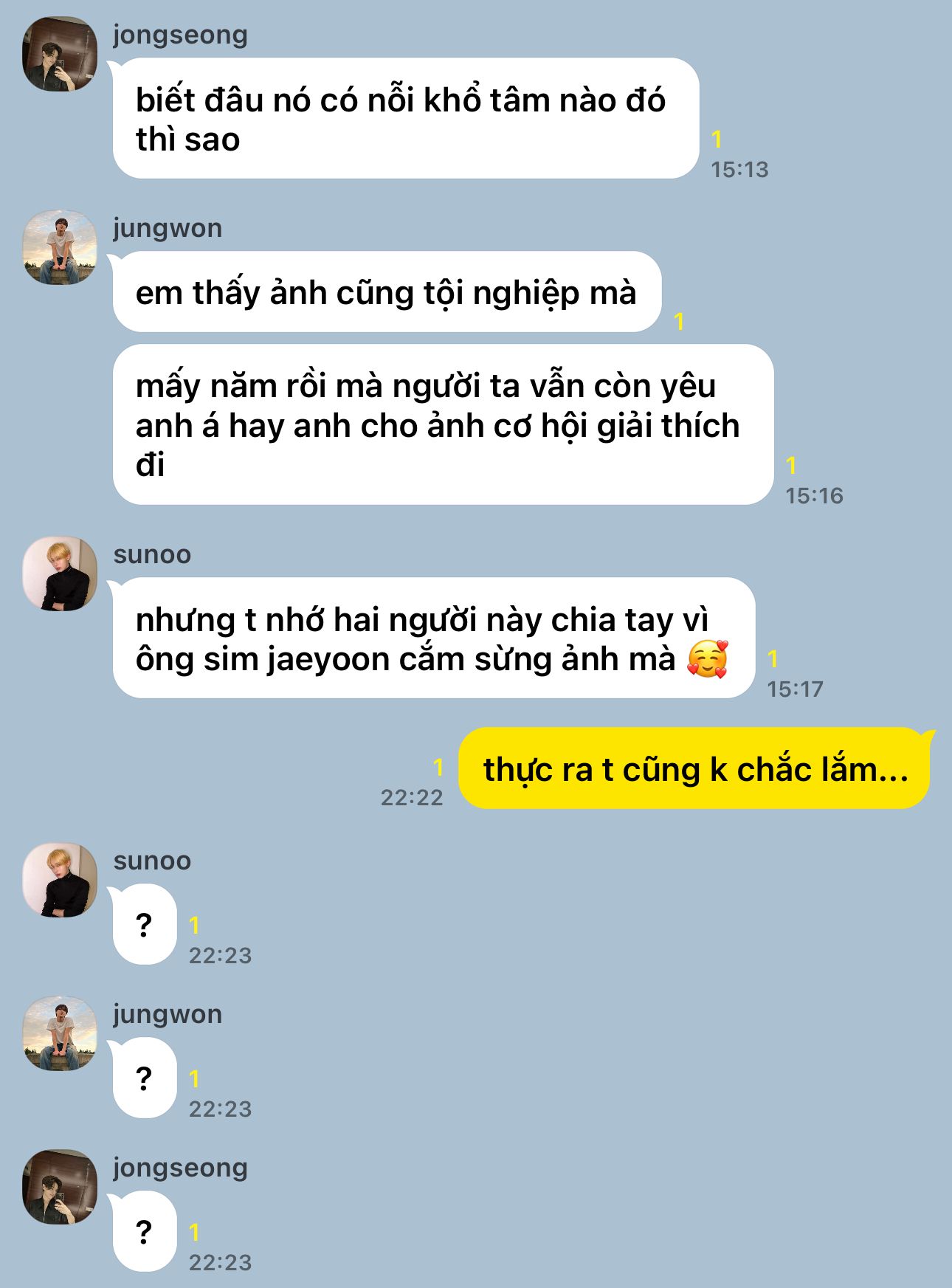Open jongseong's avatar beside the 15:13 message

[60, 55]
